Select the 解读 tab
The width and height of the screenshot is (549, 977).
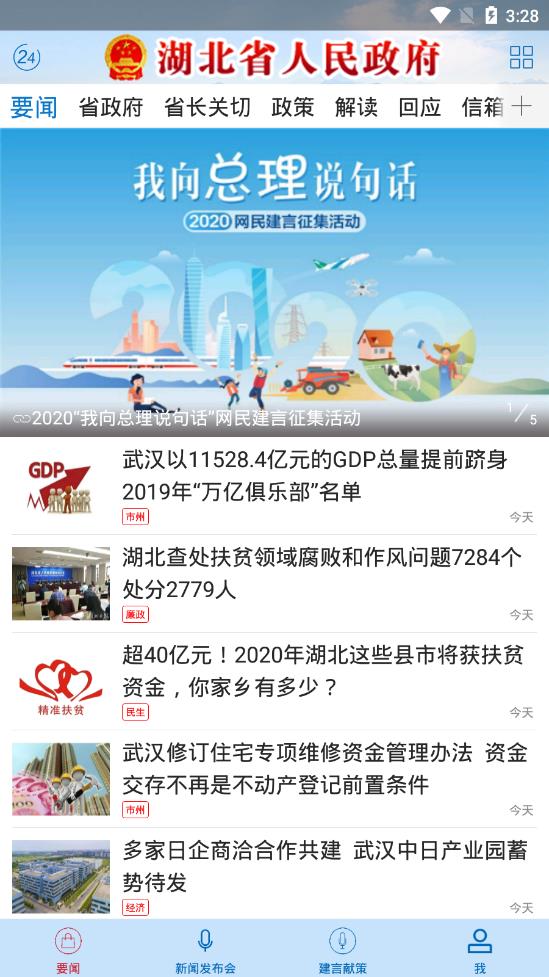click(x=356, y=107)
